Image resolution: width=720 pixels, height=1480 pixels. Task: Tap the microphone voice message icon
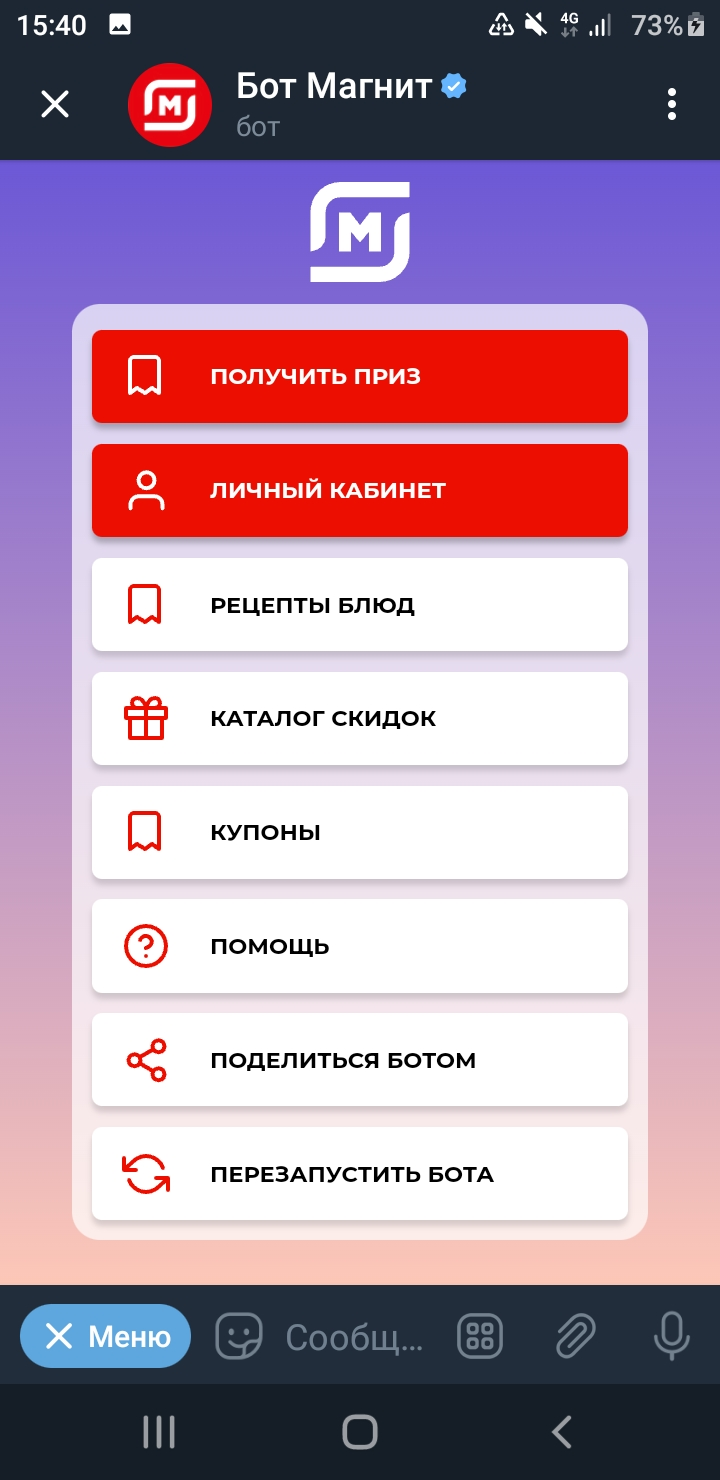click(672, 1336)
